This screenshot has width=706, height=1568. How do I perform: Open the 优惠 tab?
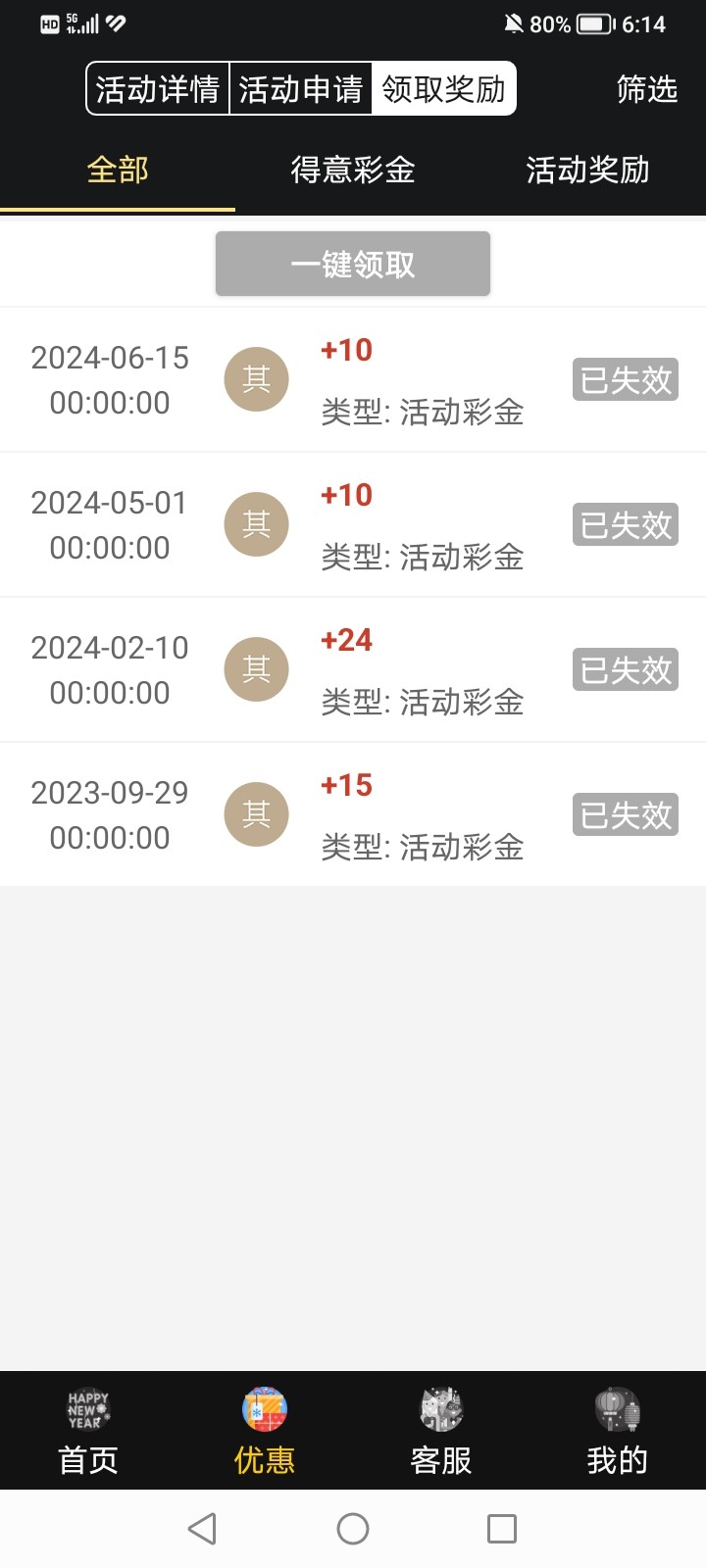pyautogui.click(x=265, y=1433)
